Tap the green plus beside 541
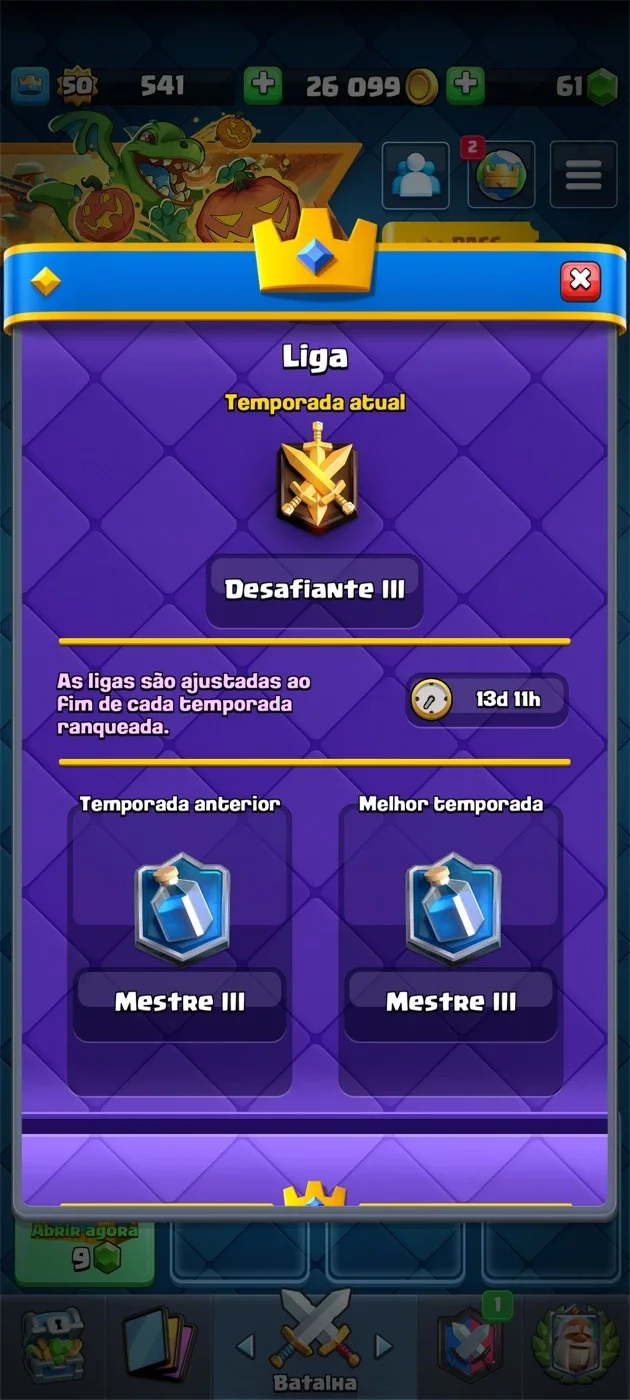Viewport: 630px width, 1400px height. (262, 86)
